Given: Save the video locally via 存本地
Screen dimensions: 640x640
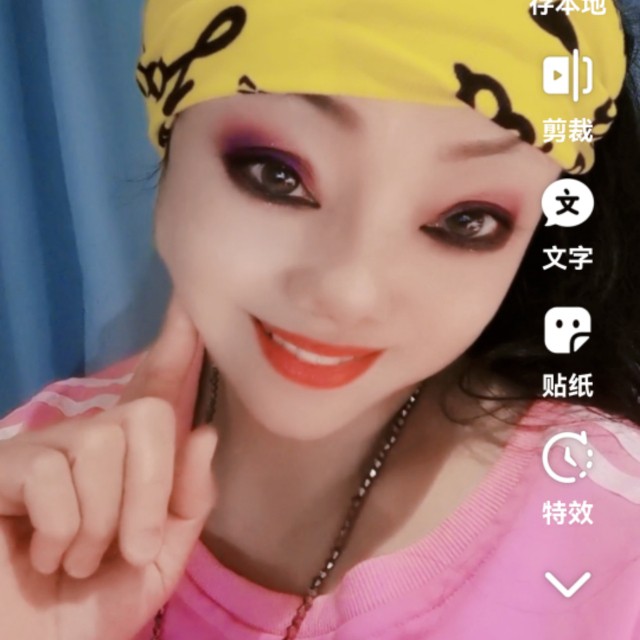Looking at the screenshot, I should tap(567, 7).
